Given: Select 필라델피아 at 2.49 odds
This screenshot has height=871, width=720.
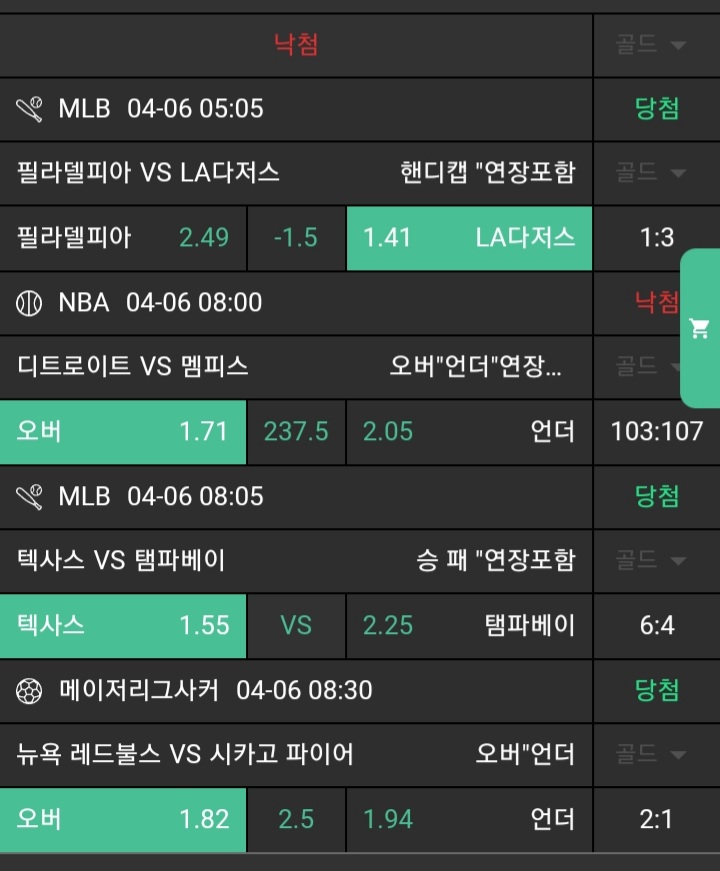Looking at the screenshot, I should (x=122, y=238).
